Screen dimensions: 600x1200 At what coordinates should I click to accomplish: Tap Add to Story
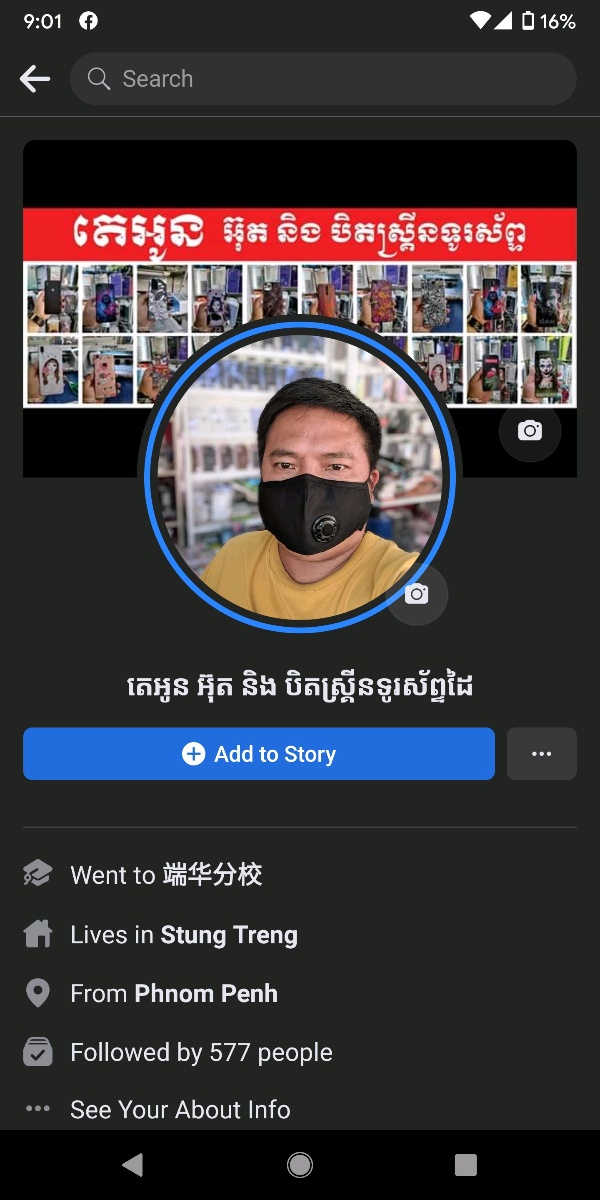[259, 754]
